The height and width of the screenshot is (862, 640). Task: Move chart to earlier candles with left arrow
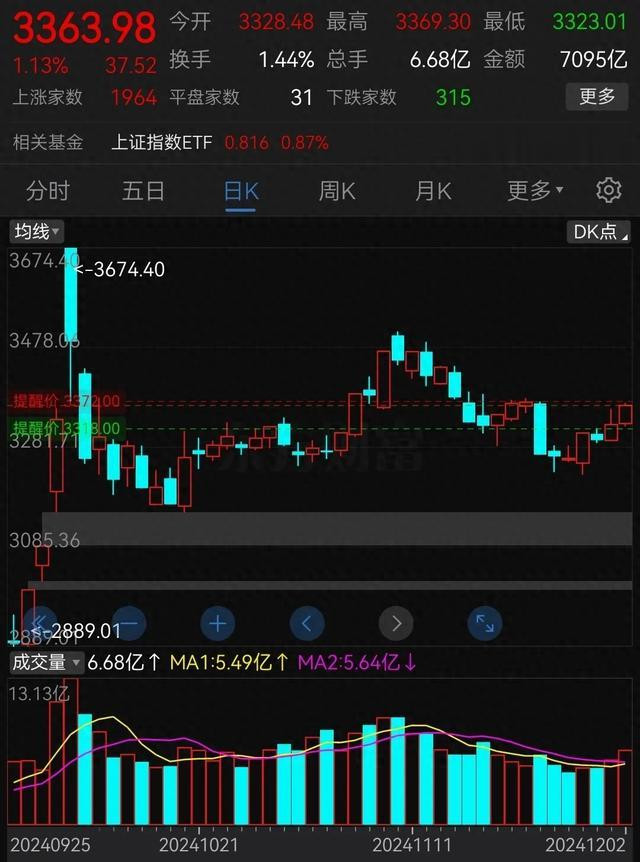coord(307,624)
